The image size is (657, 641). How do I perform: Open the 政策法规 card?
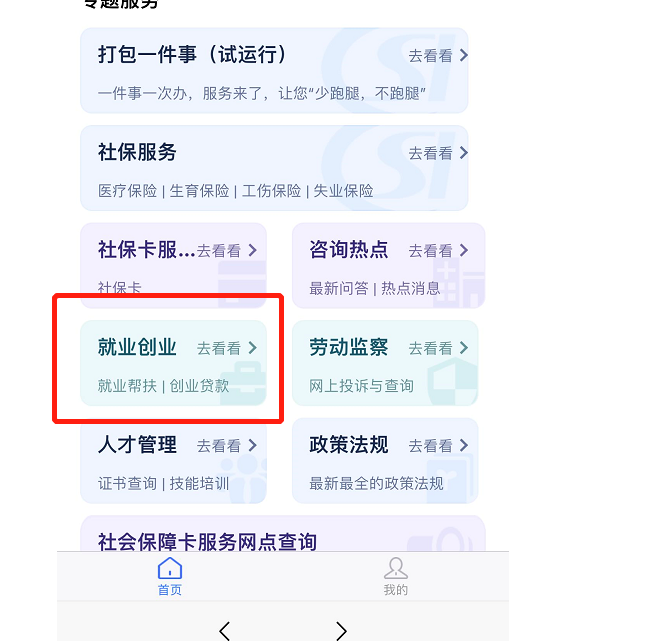point(386,459)
